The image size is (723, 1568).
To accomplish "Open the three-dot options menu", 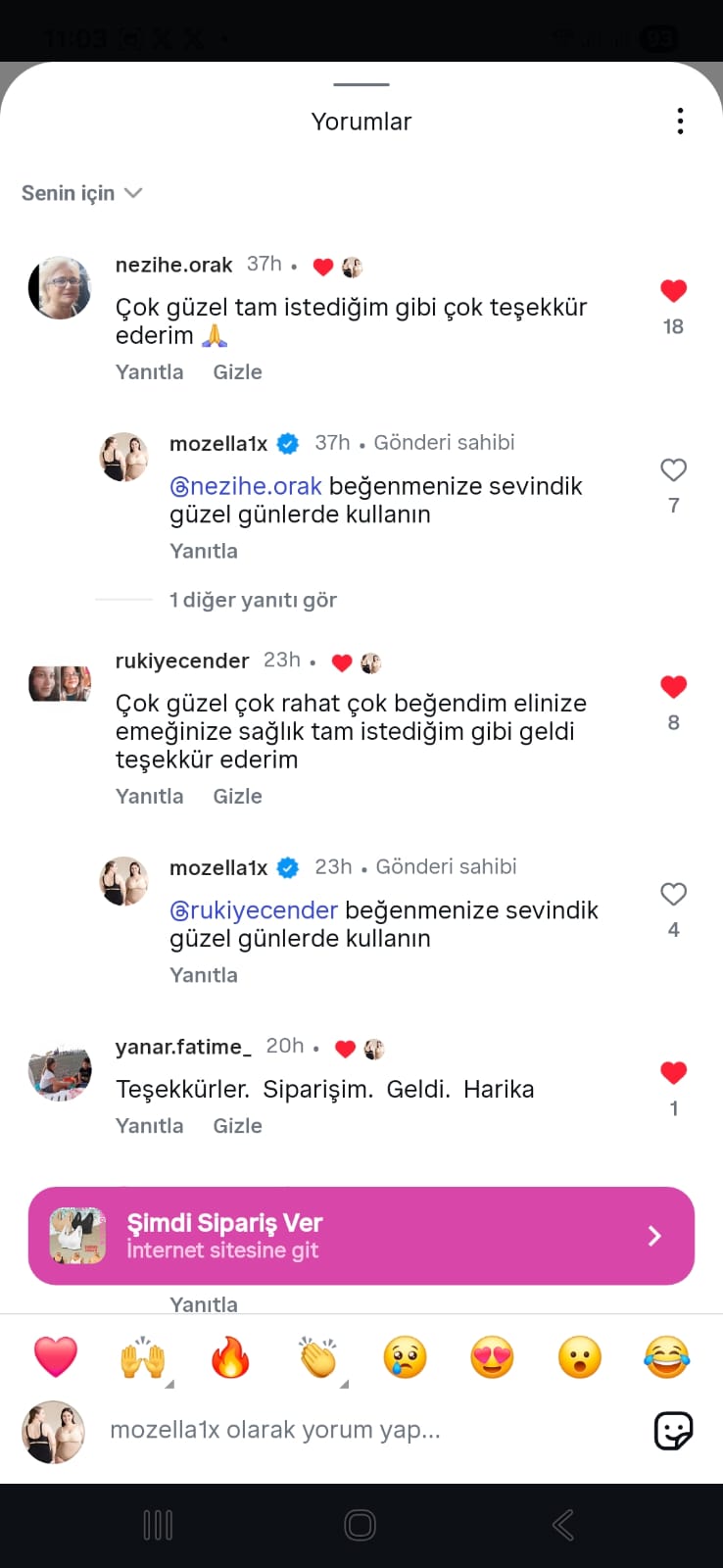I will pyautogui.click(x=680, y=122).
